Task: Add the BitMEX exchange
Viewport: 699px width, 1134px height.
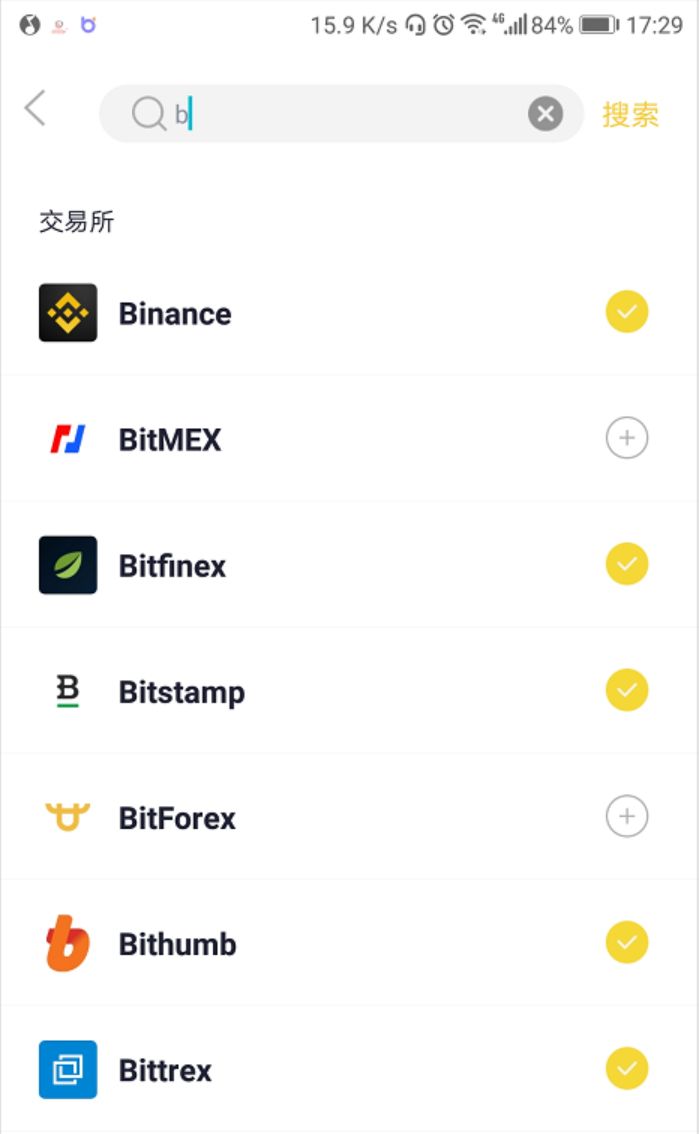Action: point(627,438)
